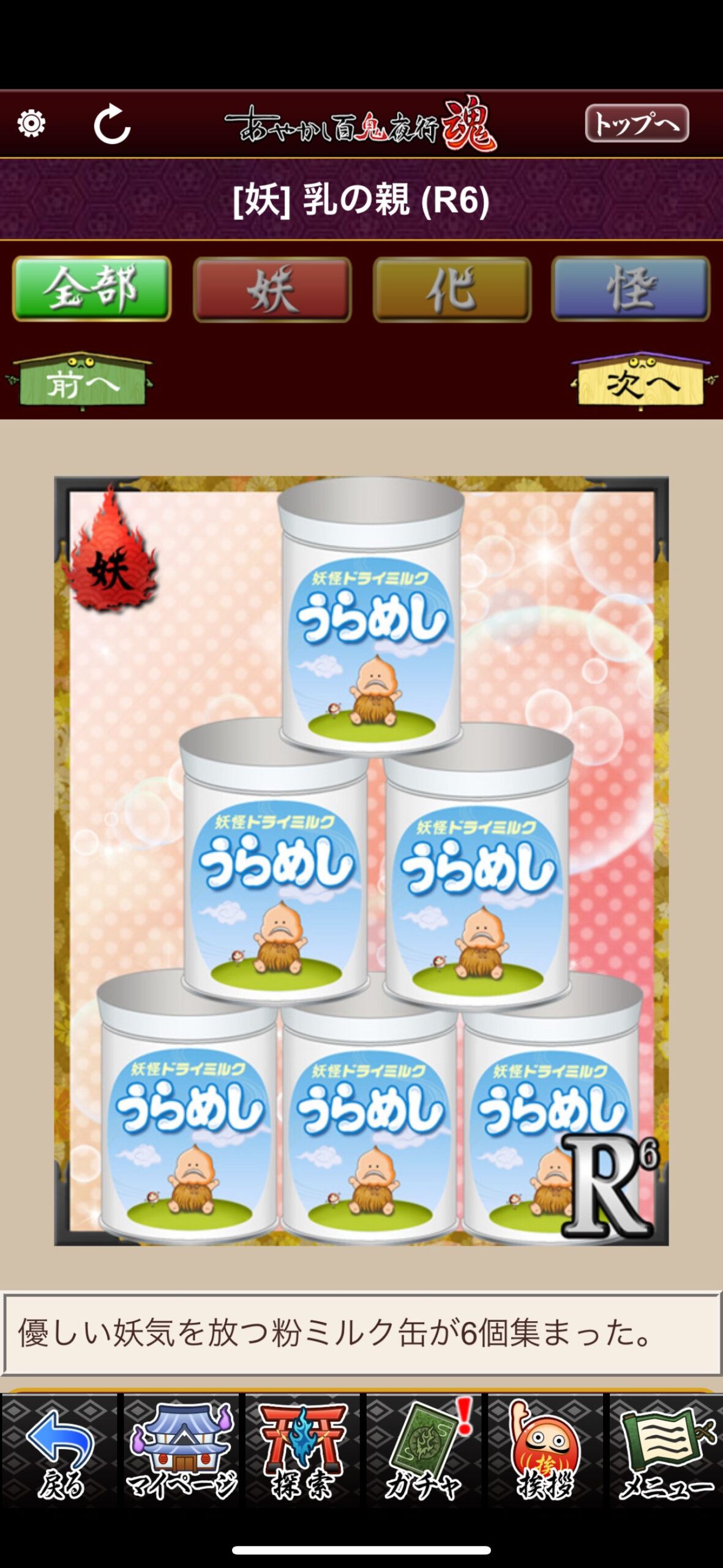Open the settings gear icon
This screenshot has width=723, height=1568.
click(x=31, y=124)
